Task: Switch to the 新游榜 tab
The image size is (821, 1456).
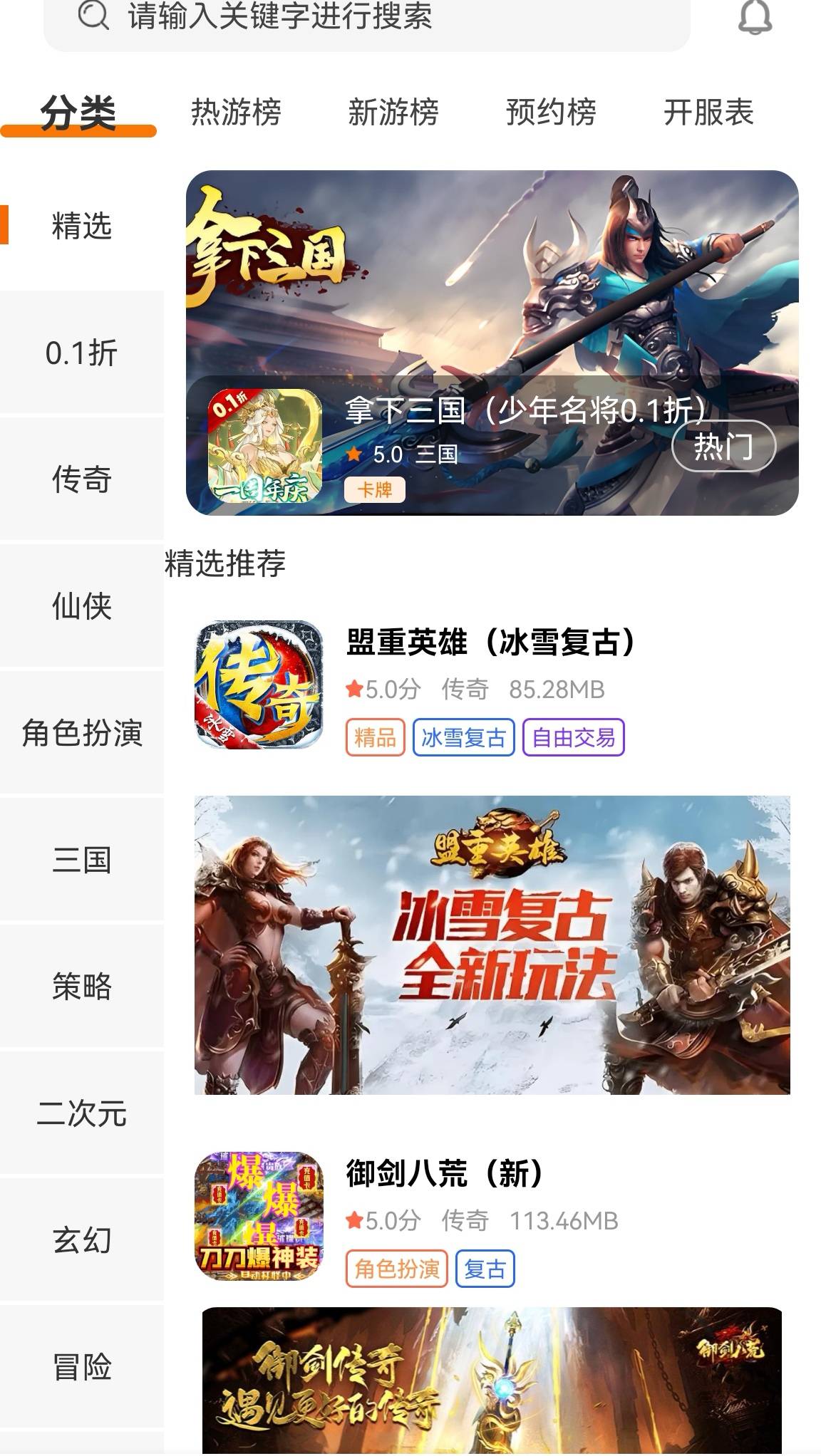Action: click(393, 113)
